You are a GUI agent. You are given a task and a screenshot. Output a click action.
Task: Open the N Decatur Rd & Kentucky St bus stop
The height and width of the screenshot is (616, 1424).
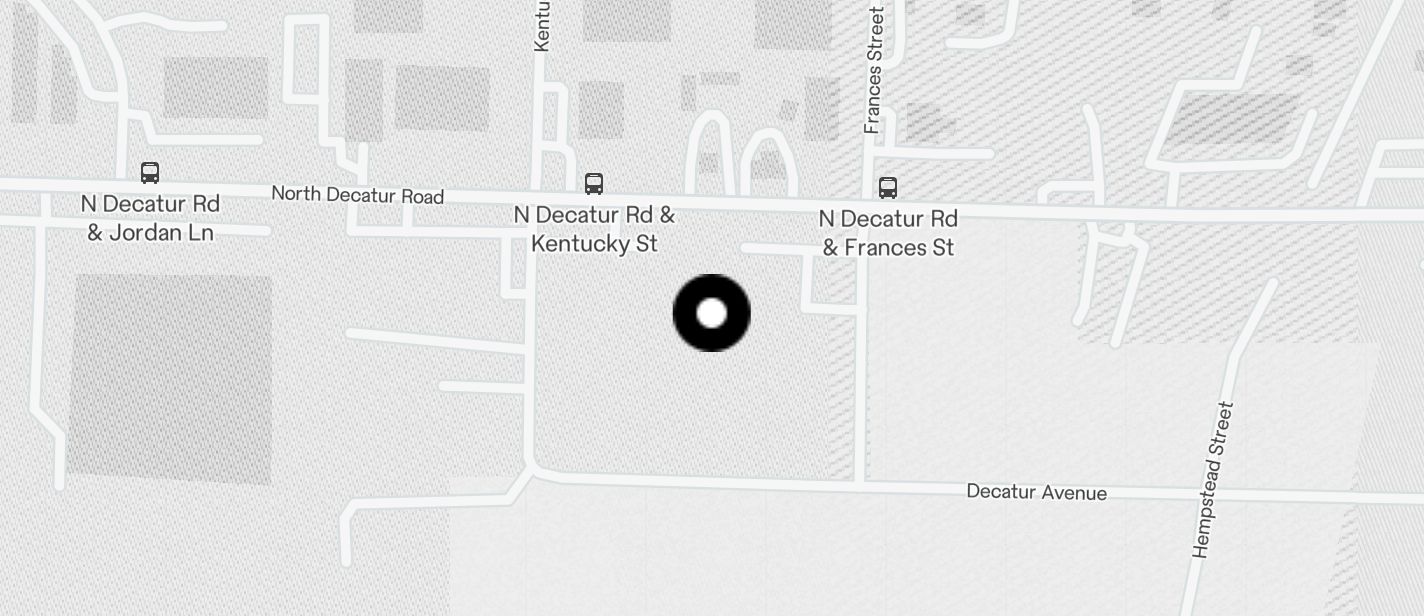coord(594,184)
